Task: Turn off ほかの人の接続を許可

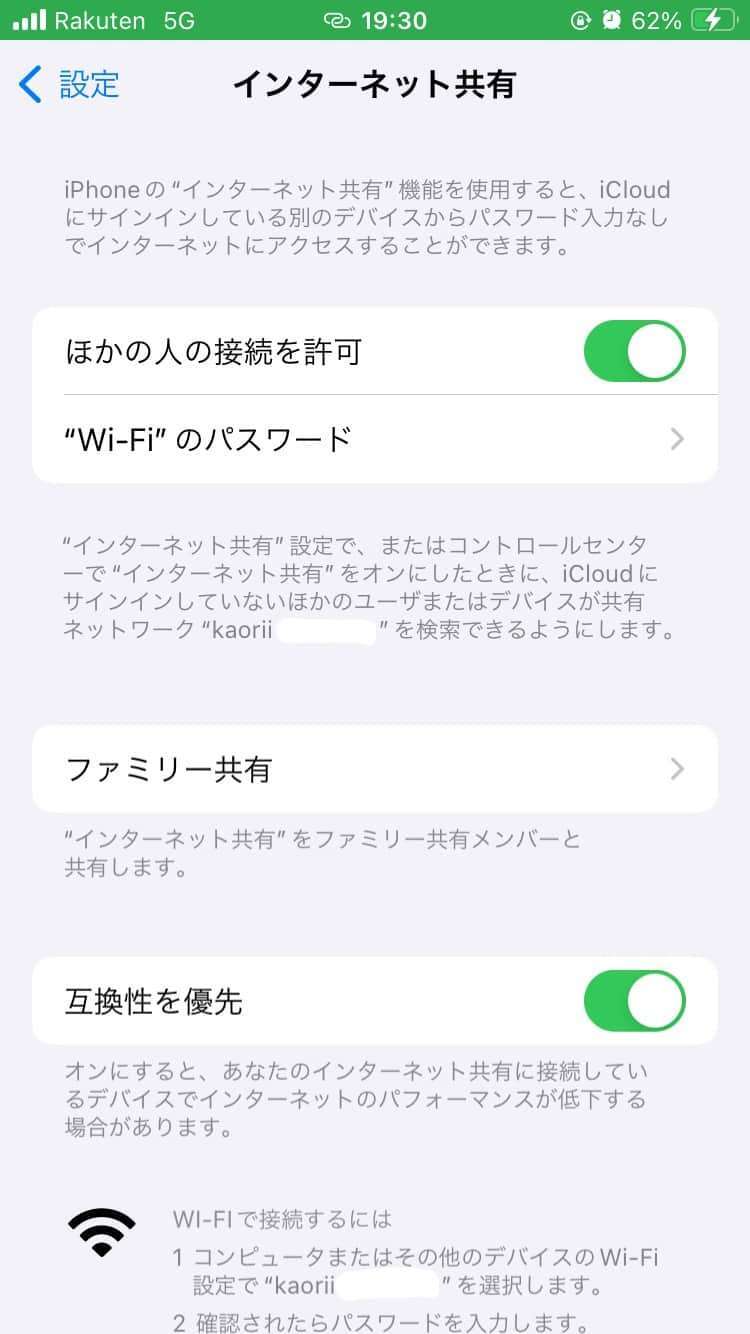Action: point(634,351)
